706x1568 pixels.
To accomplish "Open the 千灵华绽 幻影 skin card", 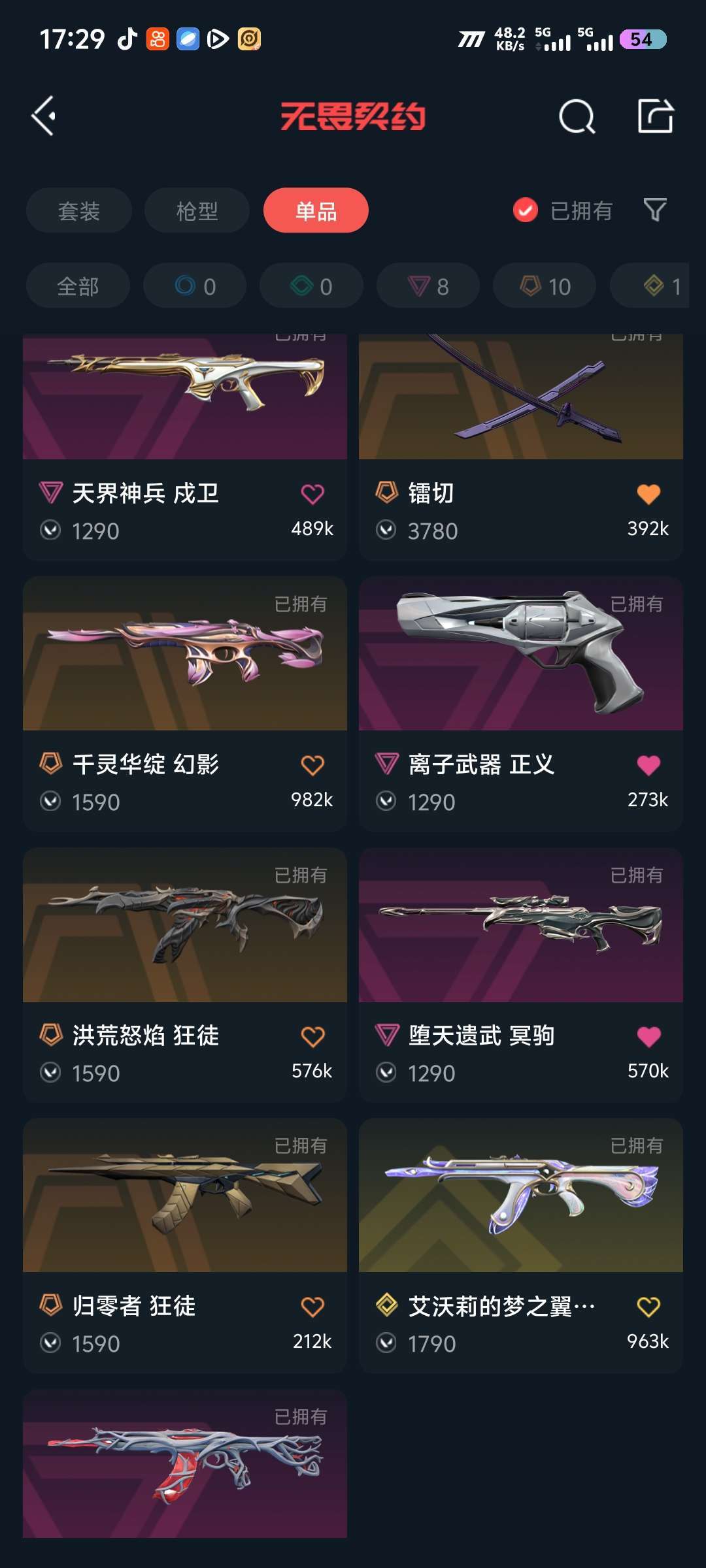I will [x=185, y=704].
